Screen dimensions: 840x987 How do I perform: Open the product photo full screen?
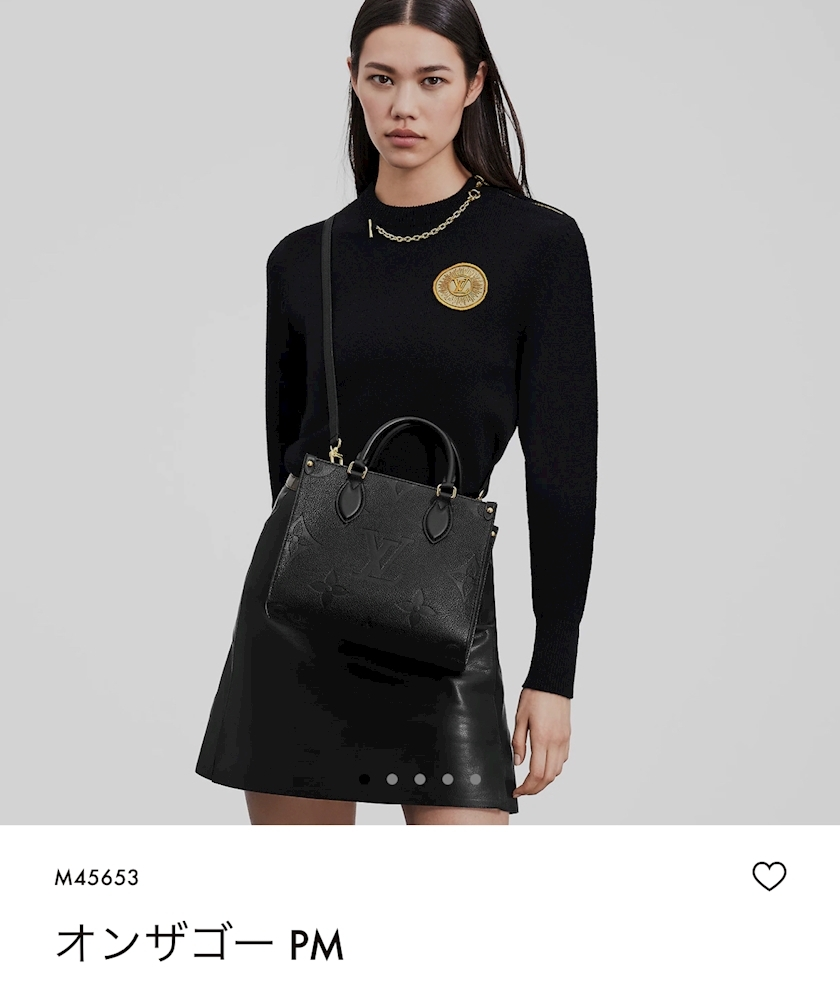(420, 400)
